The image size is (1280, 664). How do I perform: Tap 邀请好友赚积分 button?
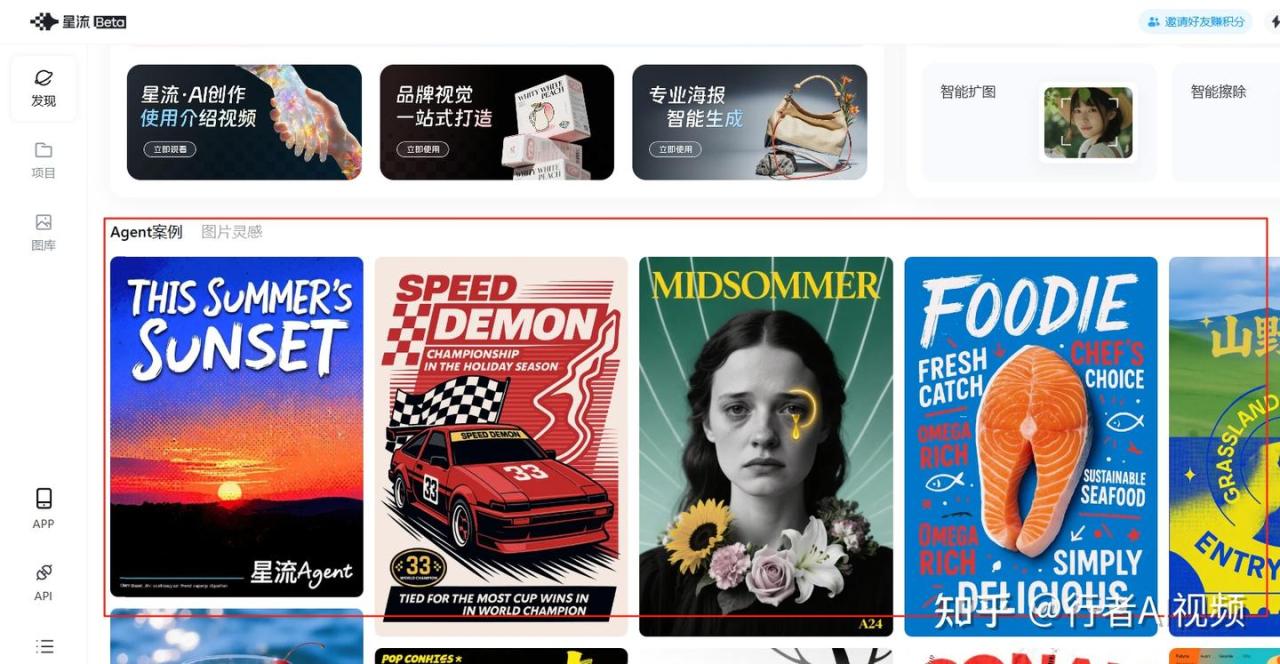pyautogui.click(x=1196, y=21)
